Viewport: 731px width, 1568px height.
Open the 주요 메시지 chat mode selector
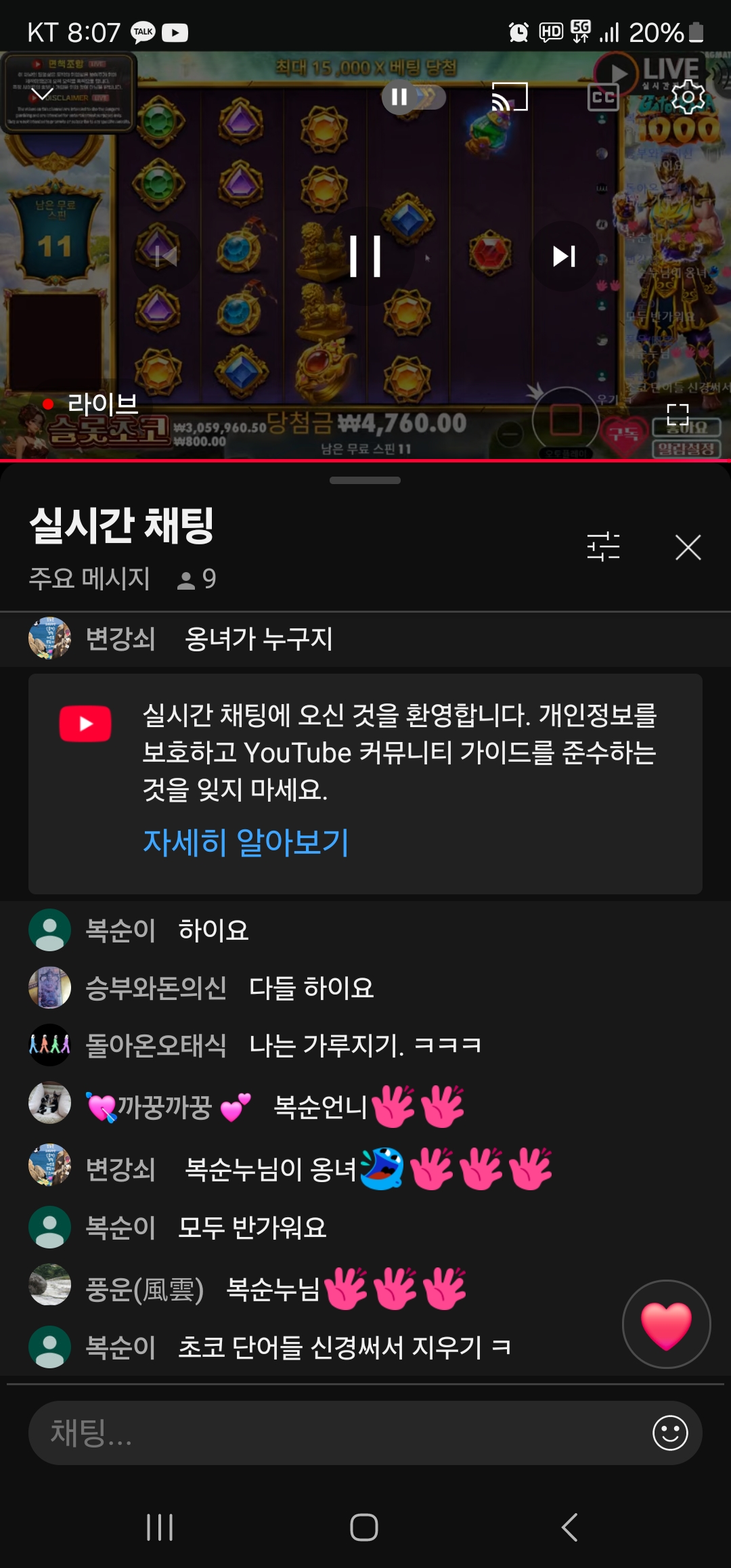[x=89, y=579]
